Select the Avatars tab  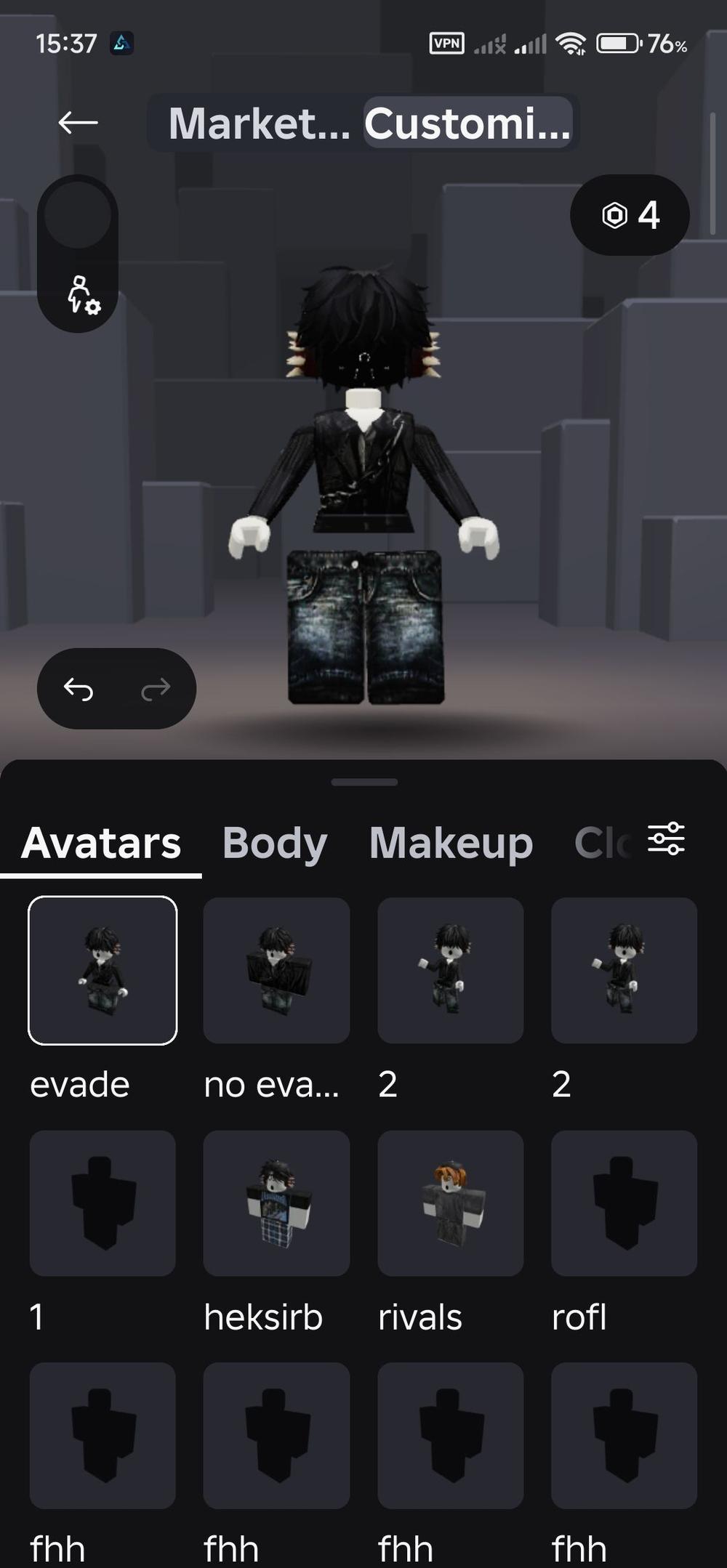click(x=101, y=844)
